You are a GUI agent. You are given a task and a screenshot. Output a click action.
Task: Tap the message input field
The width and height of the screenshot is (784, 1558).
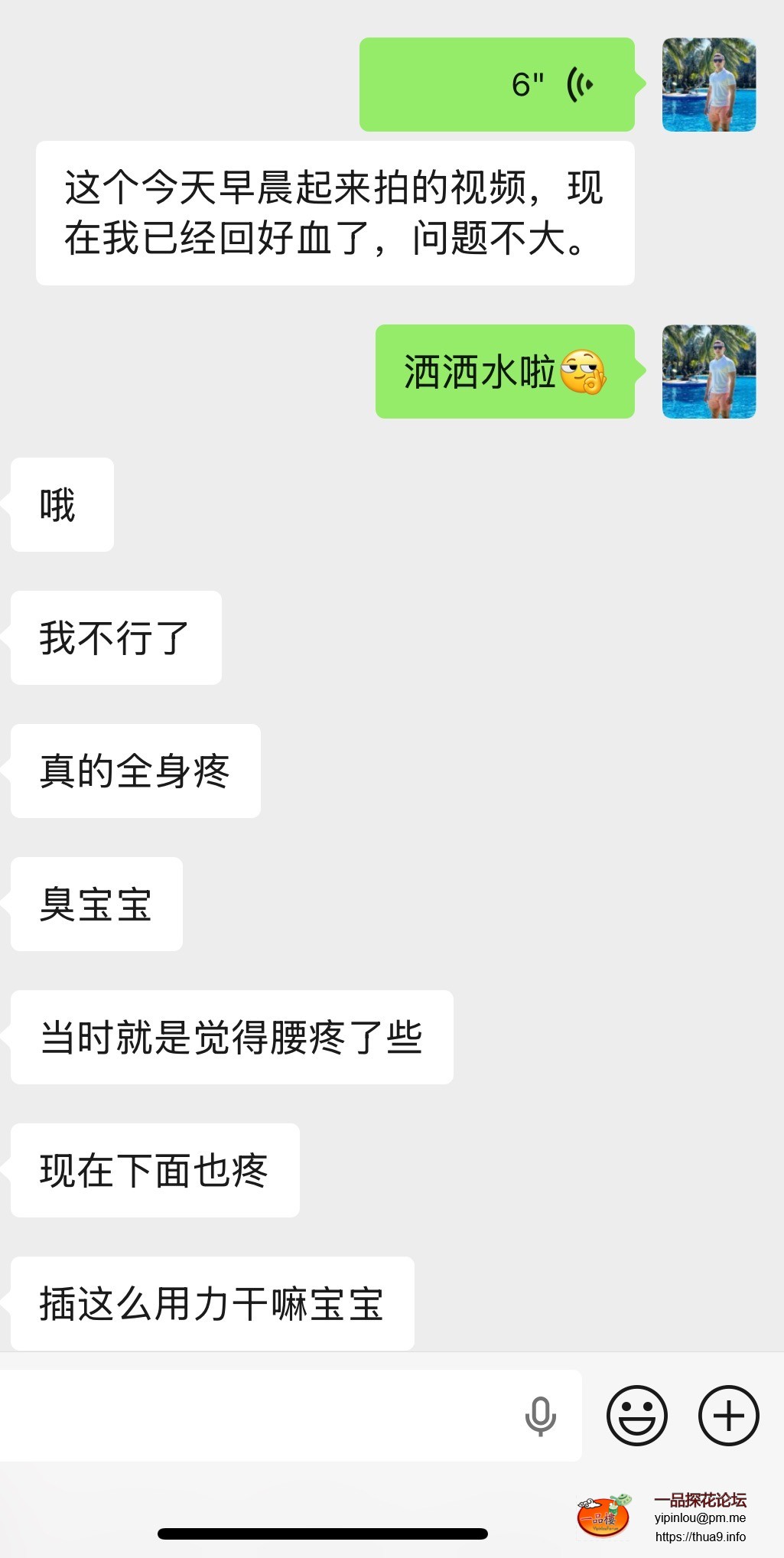(x=260, y=1416)
